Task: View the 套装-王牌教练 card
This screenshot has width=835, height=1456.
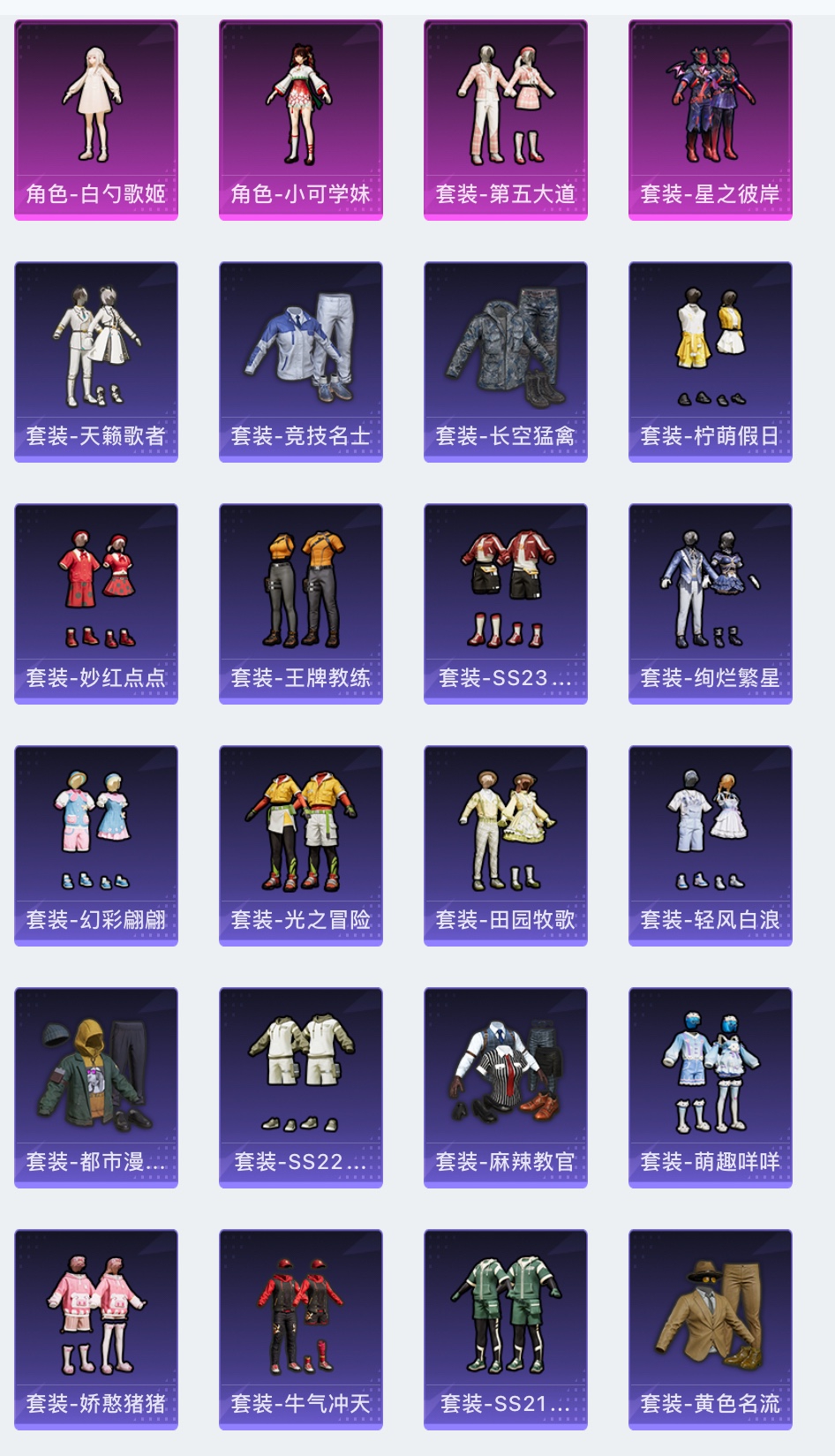Action: click(x=301, y=604)
